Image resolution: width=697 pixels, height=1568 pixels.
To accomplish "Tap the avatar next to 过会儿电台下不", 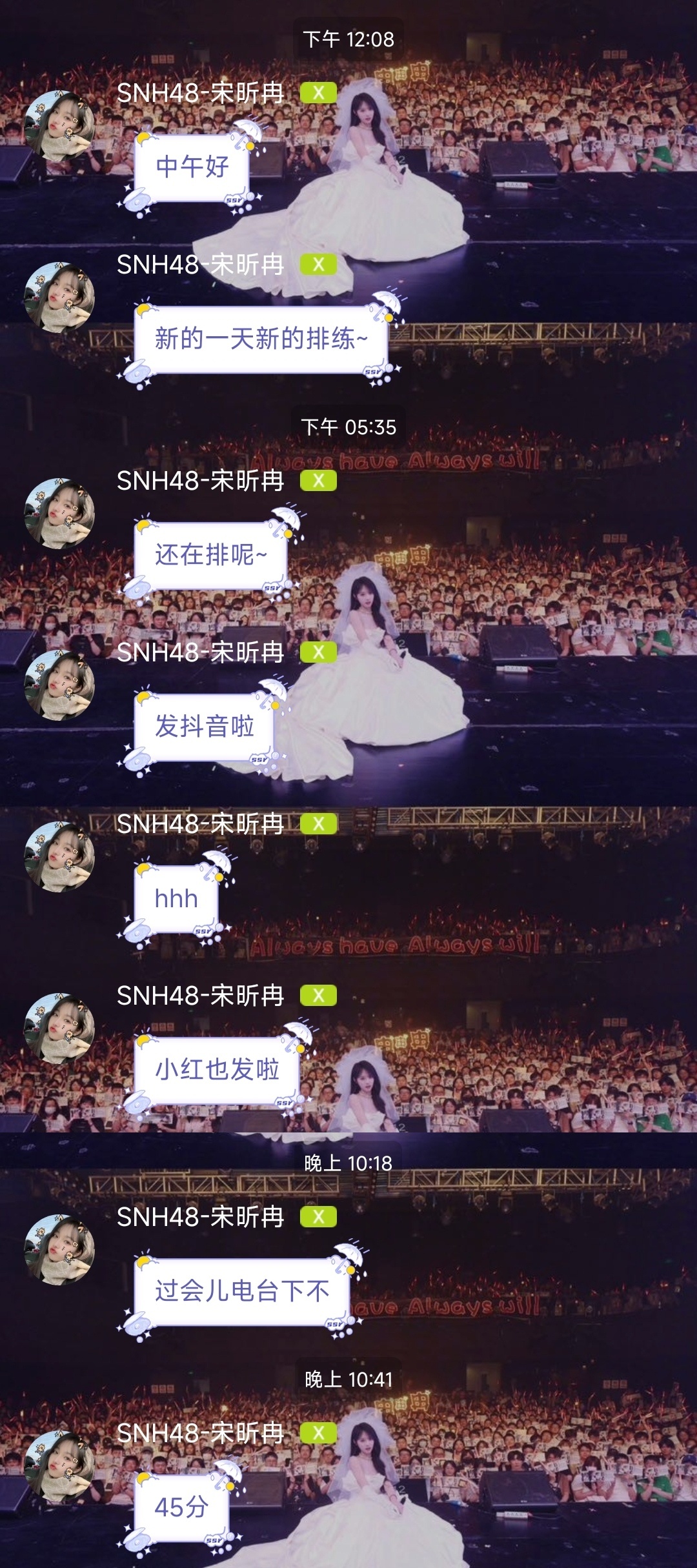I will (x=59, y=1249).
